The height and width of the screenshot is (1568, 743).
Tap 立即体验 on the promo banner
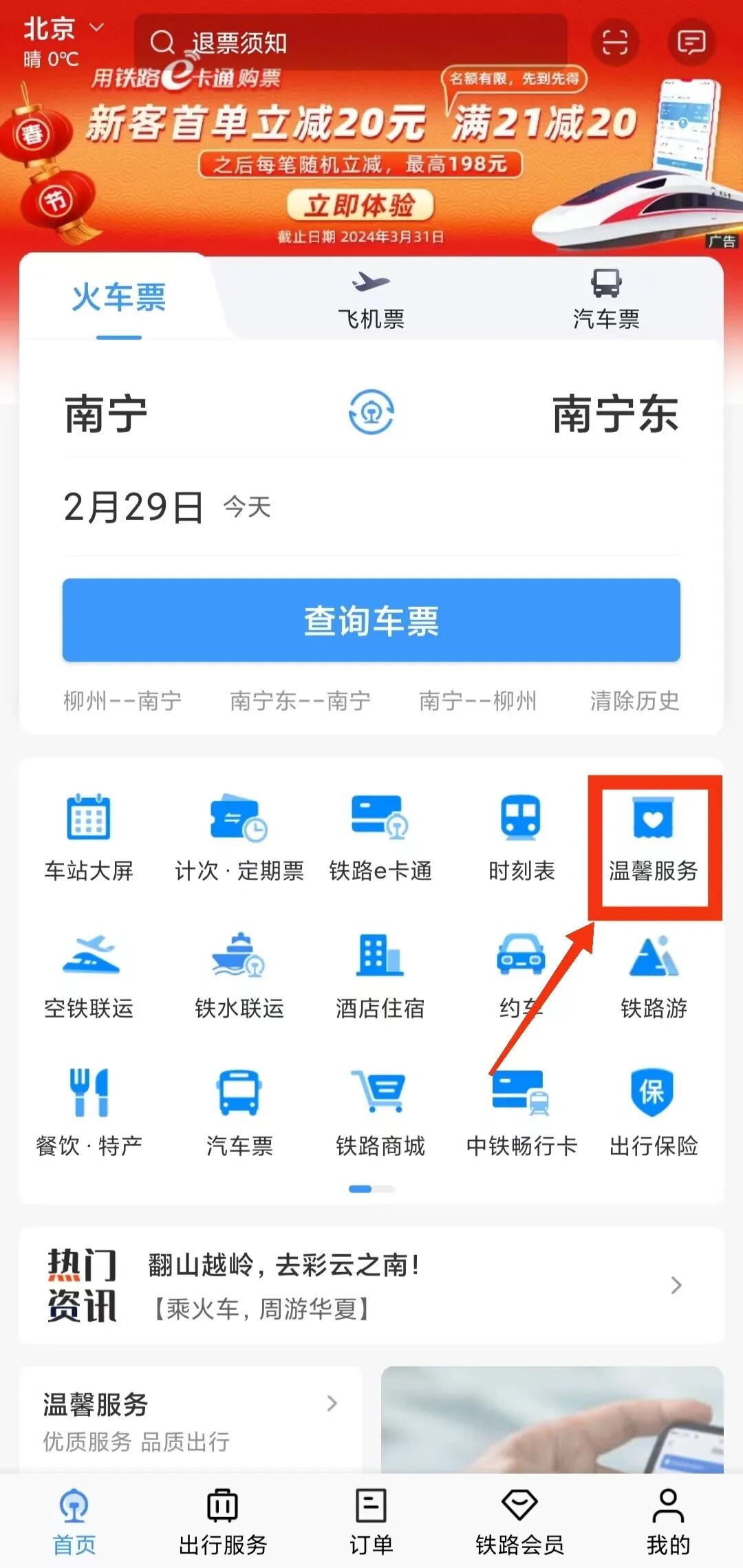(x=360, y=205)
